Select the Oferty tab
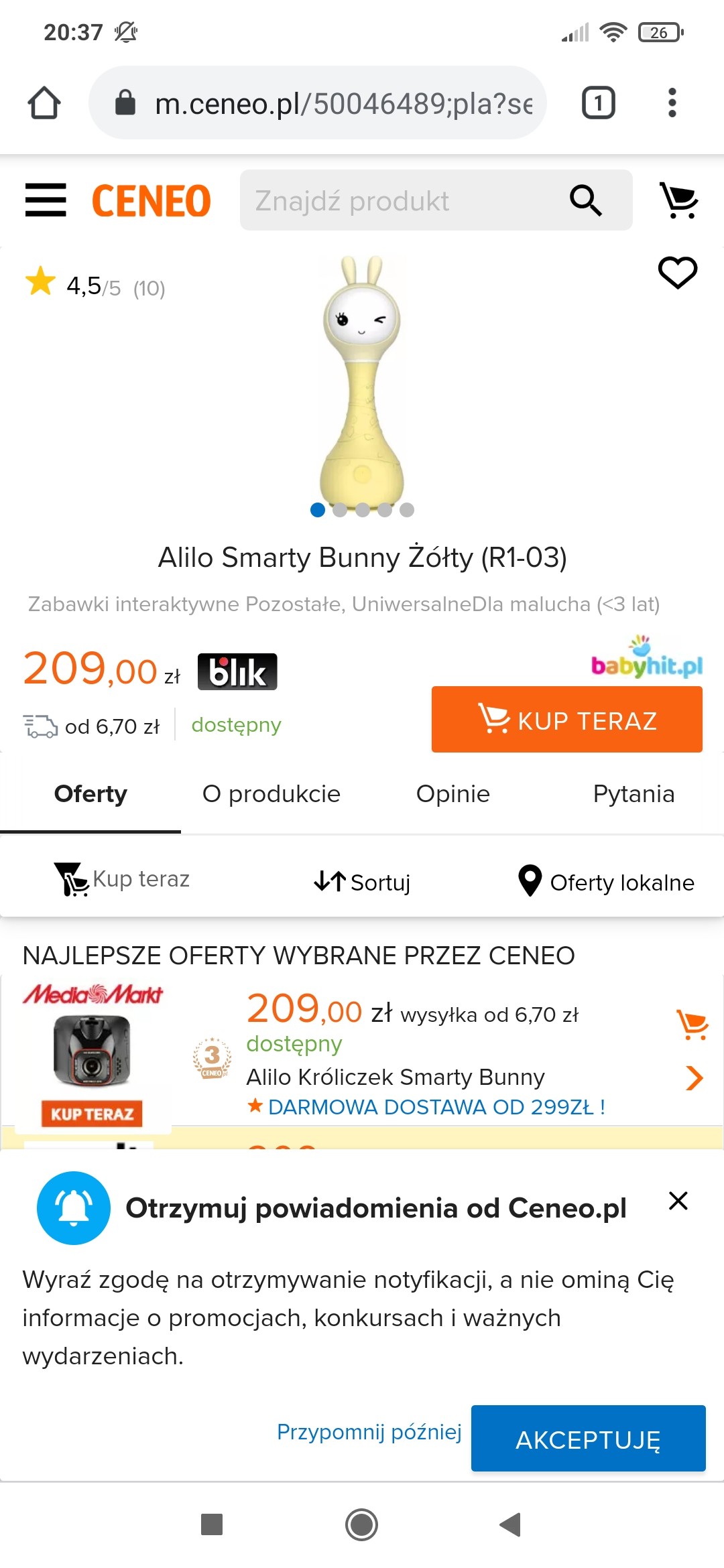 point(90,794)
